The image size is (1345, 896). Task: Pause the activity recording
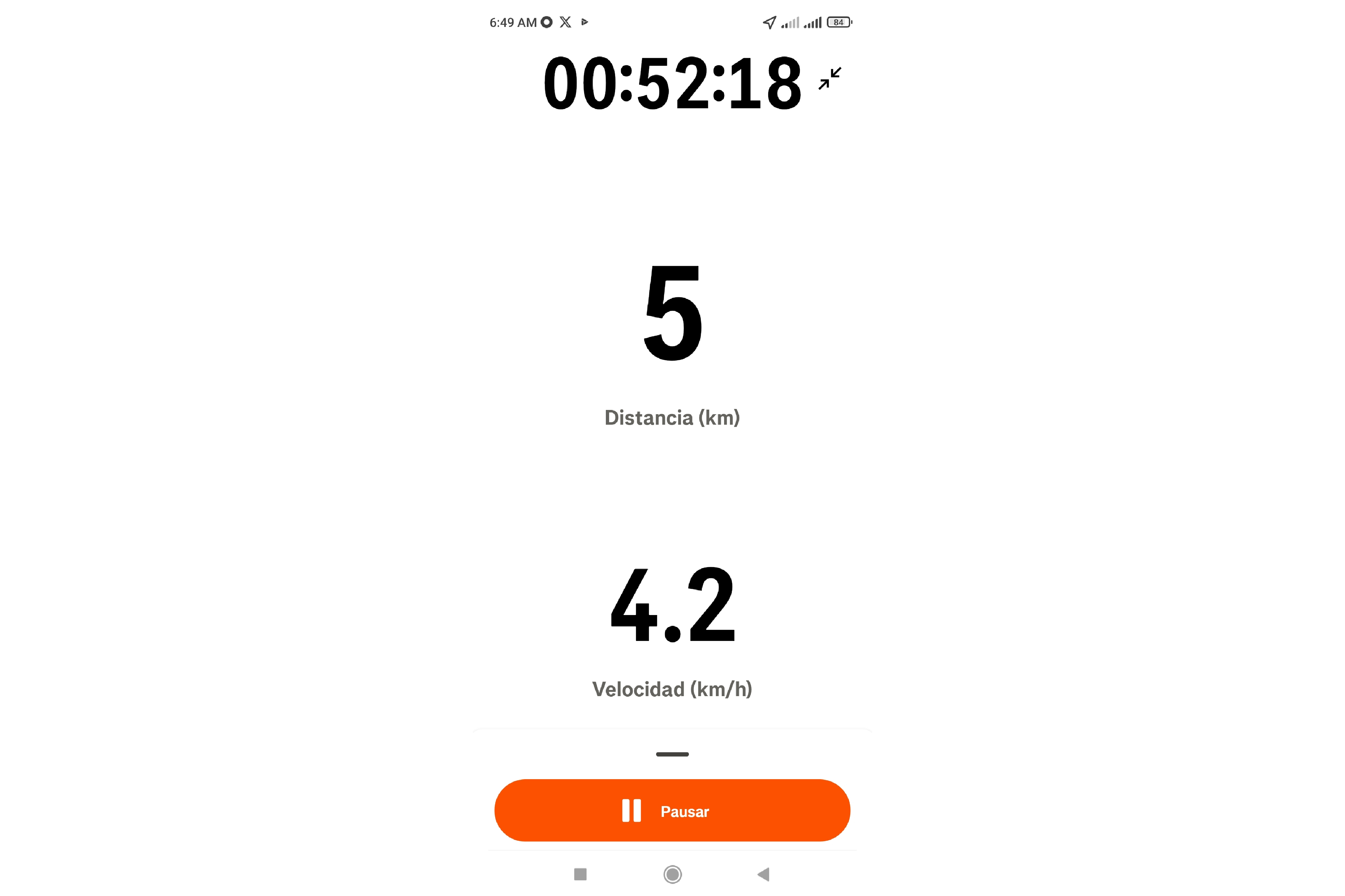(672, 810)
